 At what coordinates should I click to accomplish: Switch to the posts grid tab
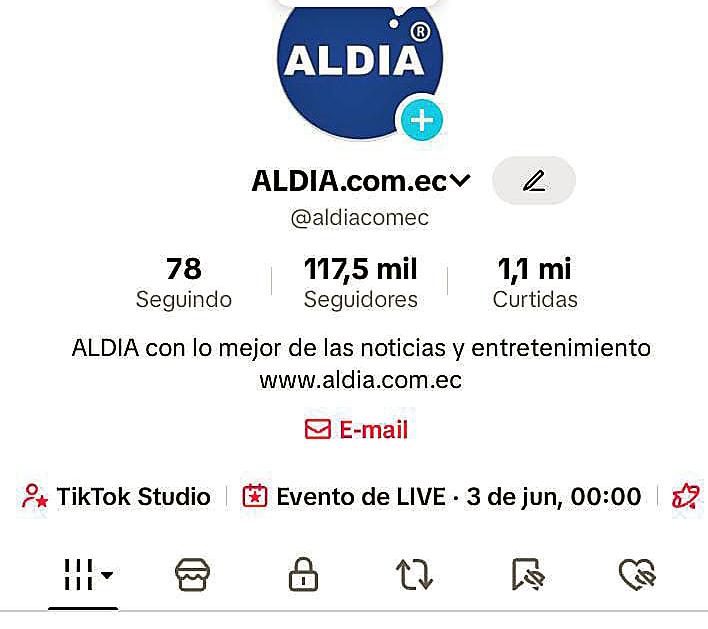[x=85, y=574]
